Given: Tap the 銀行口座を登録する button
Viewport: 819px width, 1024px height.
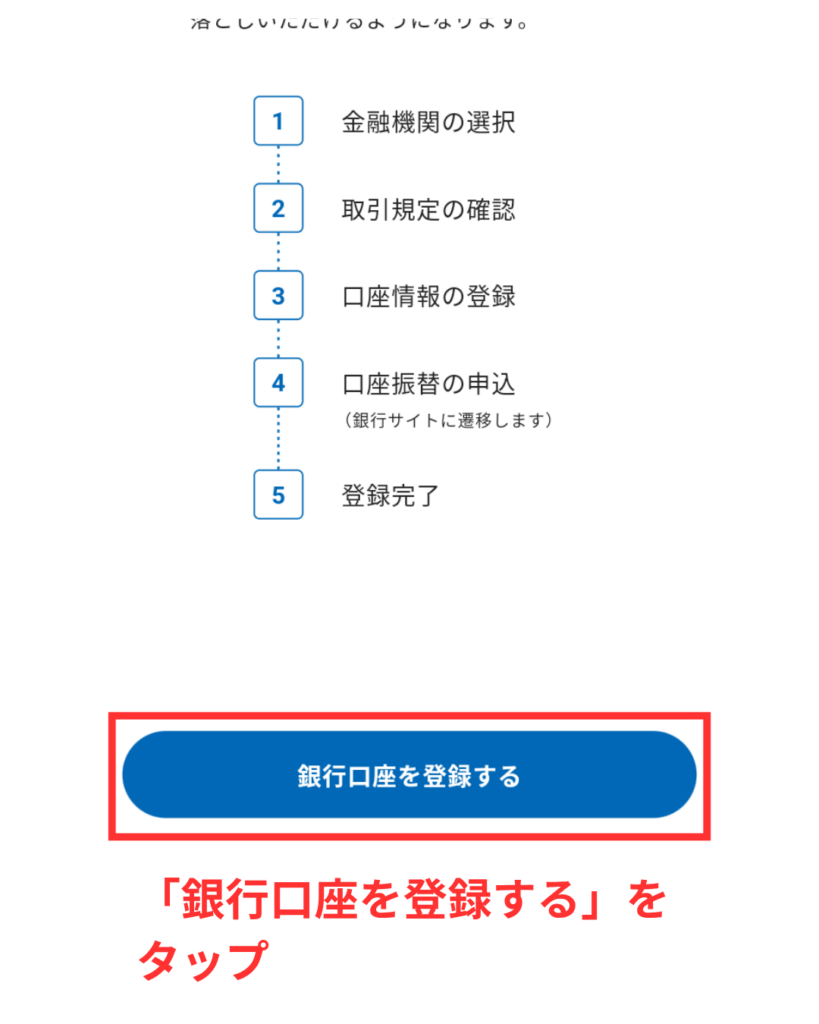Looking at the screenshot, I should tap(409, 775).
